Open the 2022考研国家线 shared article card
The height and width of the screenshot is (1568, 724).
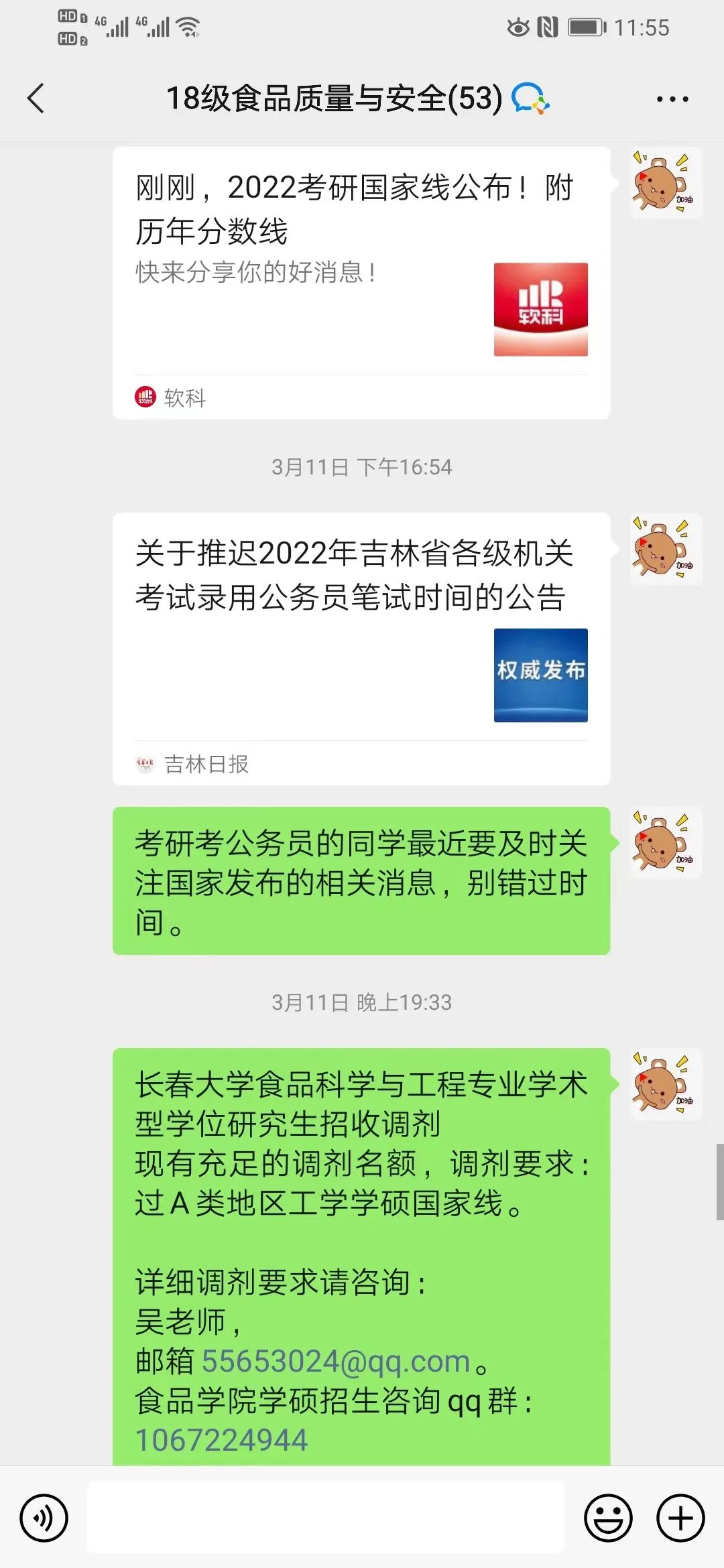click(361, 281)
